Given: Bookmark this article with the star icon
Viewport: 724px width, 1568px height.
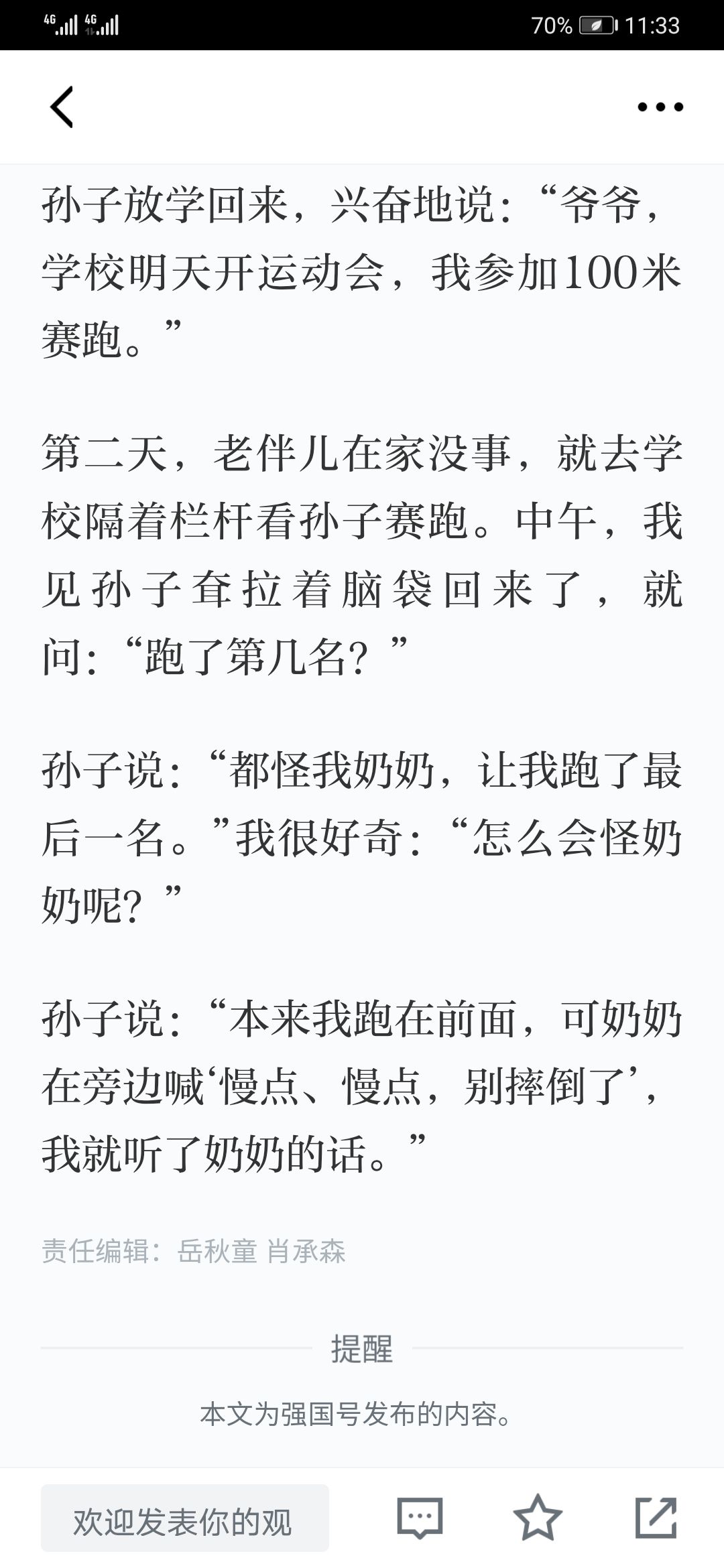Looking at the screenshot, I should 538,1518.
